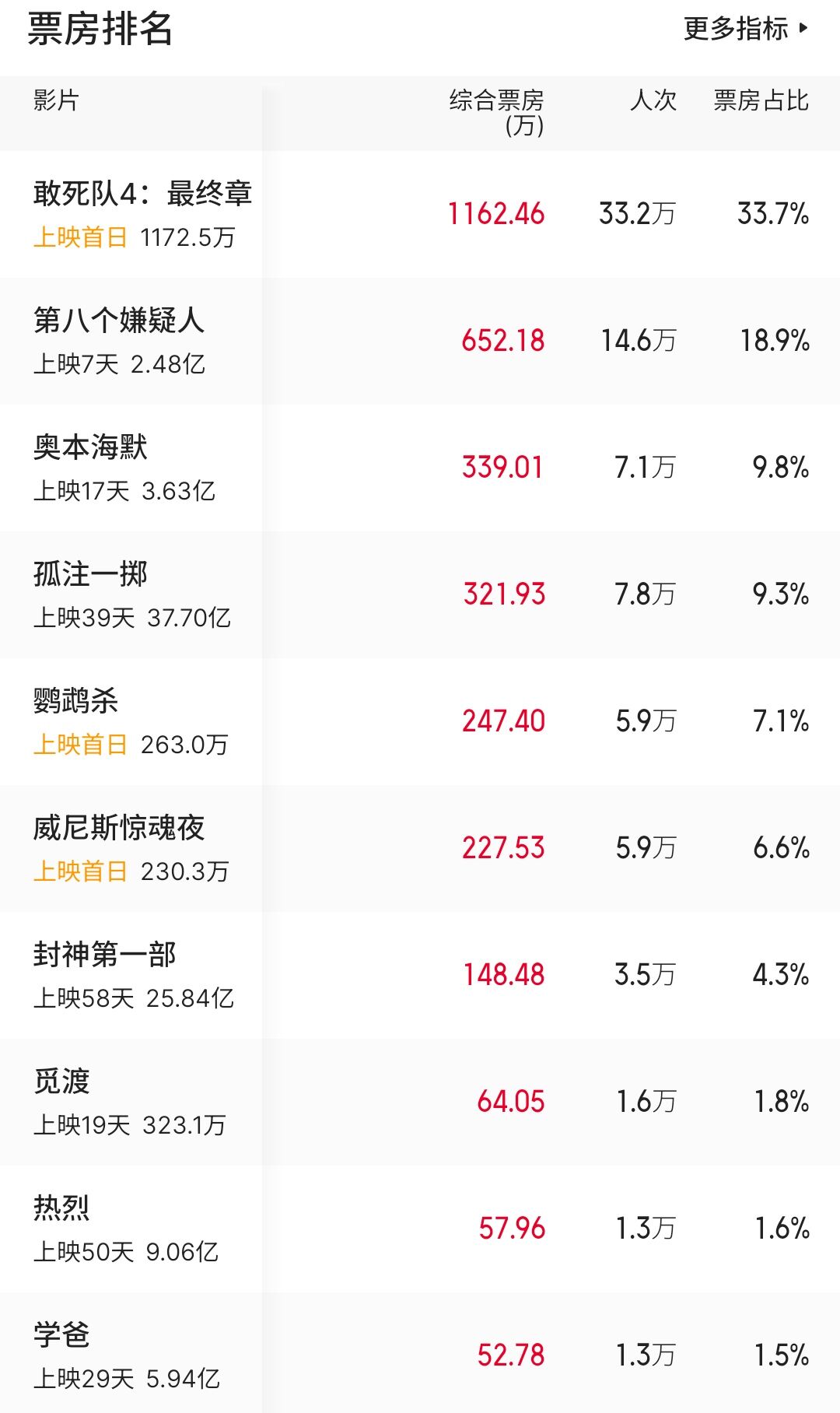Select the 奥本海默 row

(x=420, y=468)
